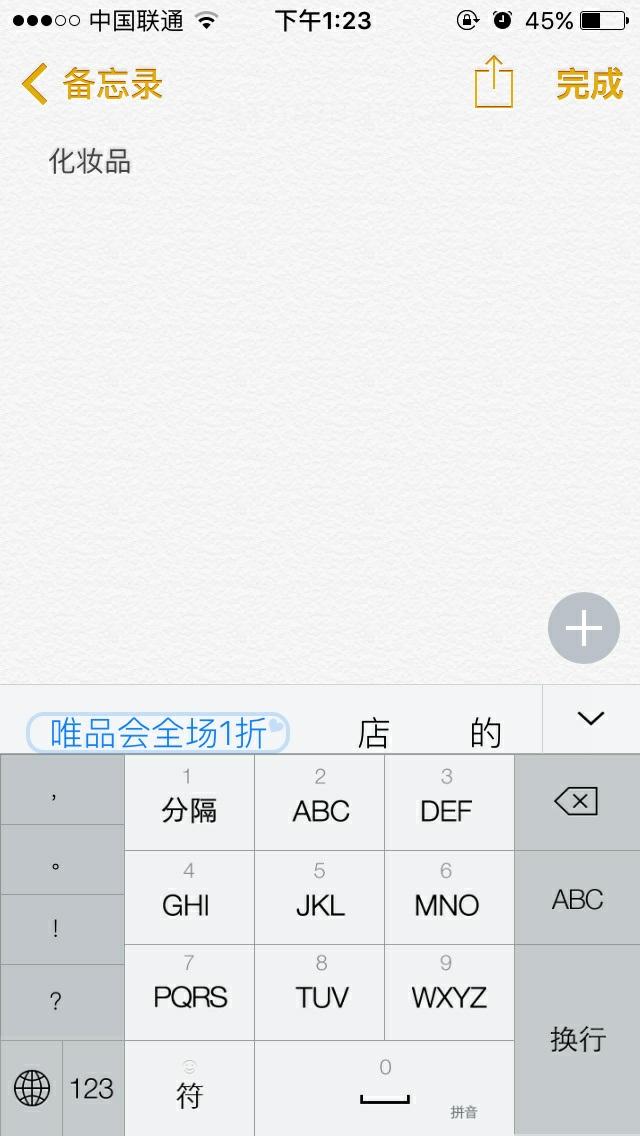The image size is (640, 1136).
Task: Switch to the 123 number keyboard
Action: [93, 1088]
